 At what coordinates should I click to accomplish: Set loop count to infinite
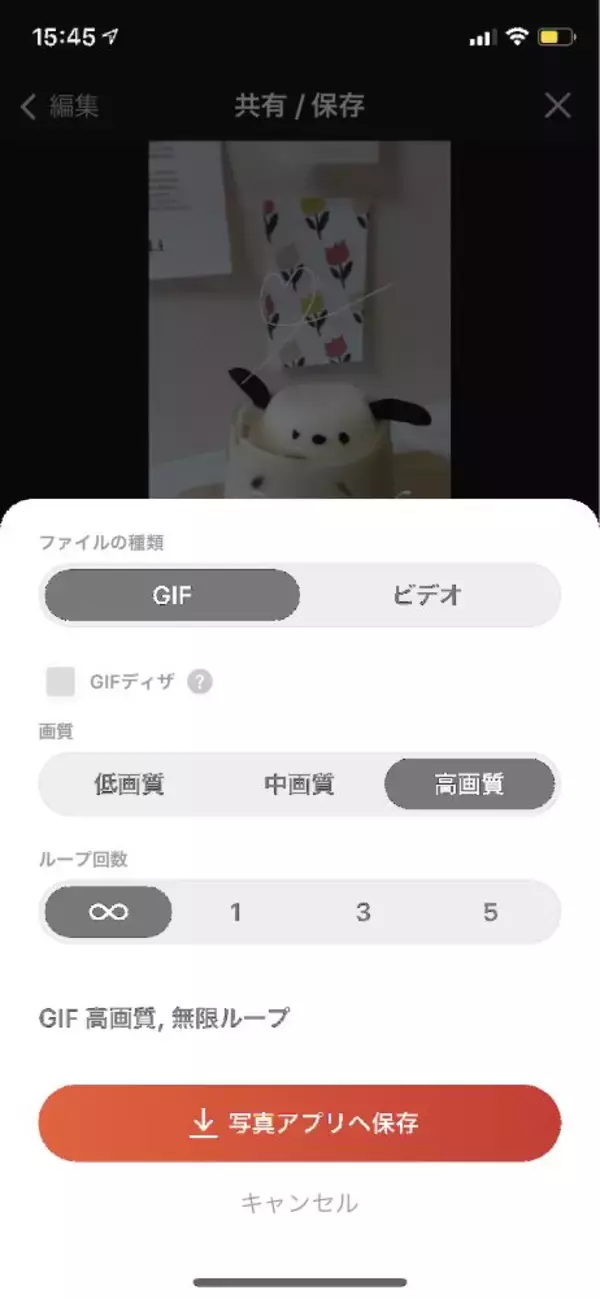[x=108, y=912]
